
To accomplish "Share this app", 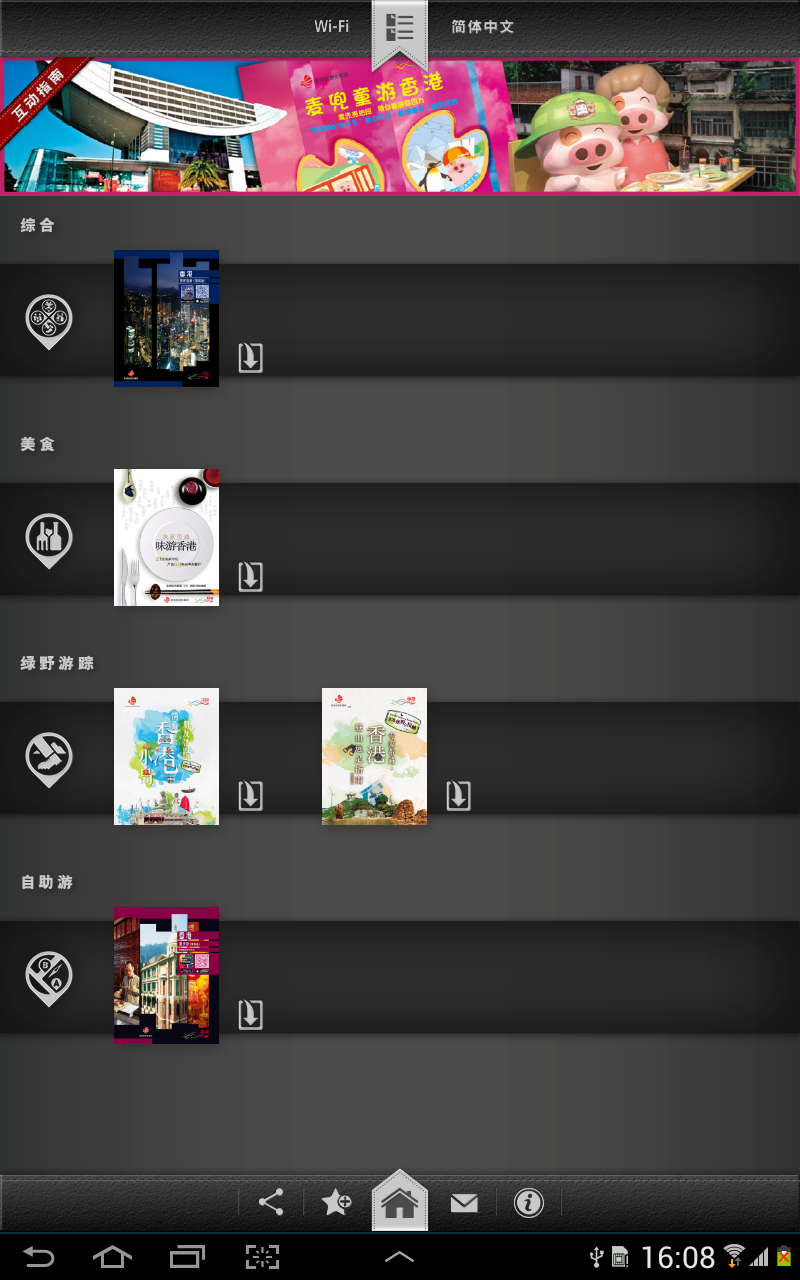I will (271, 1202).
